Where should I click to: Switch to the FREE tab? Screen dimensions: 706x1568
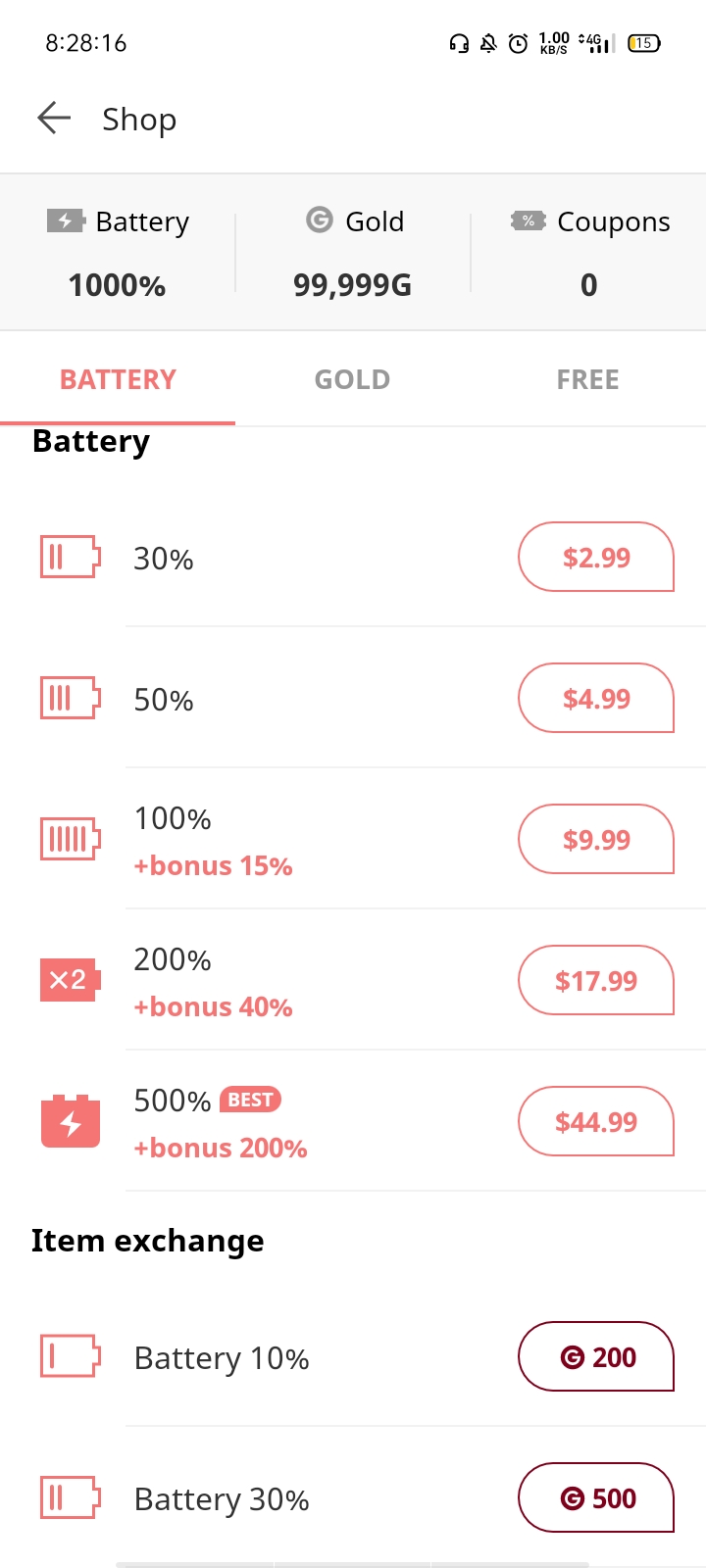588,379
